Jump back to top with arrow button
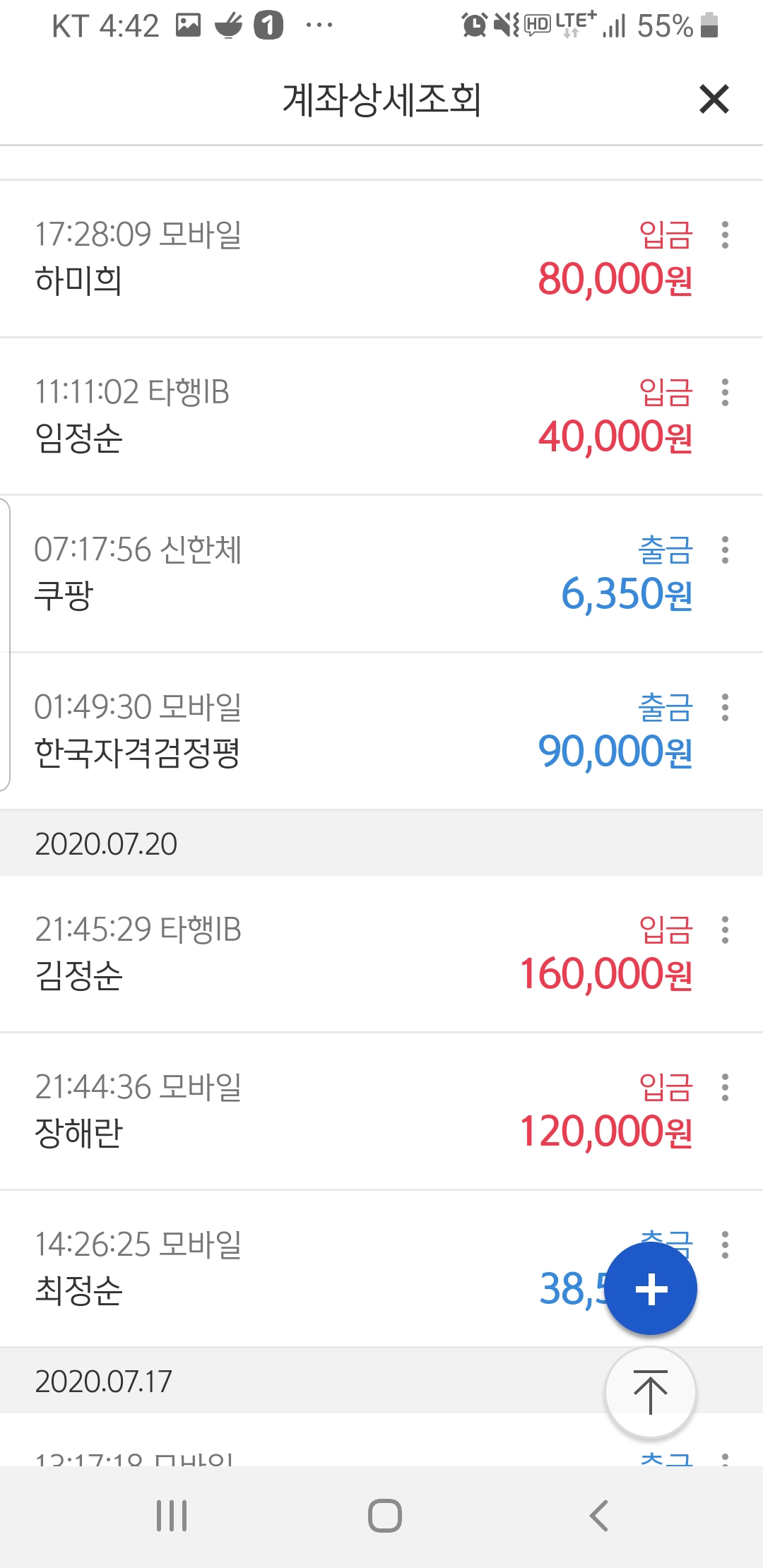The height and width of the screenshot is (1568, 763). pos(651,1392)
